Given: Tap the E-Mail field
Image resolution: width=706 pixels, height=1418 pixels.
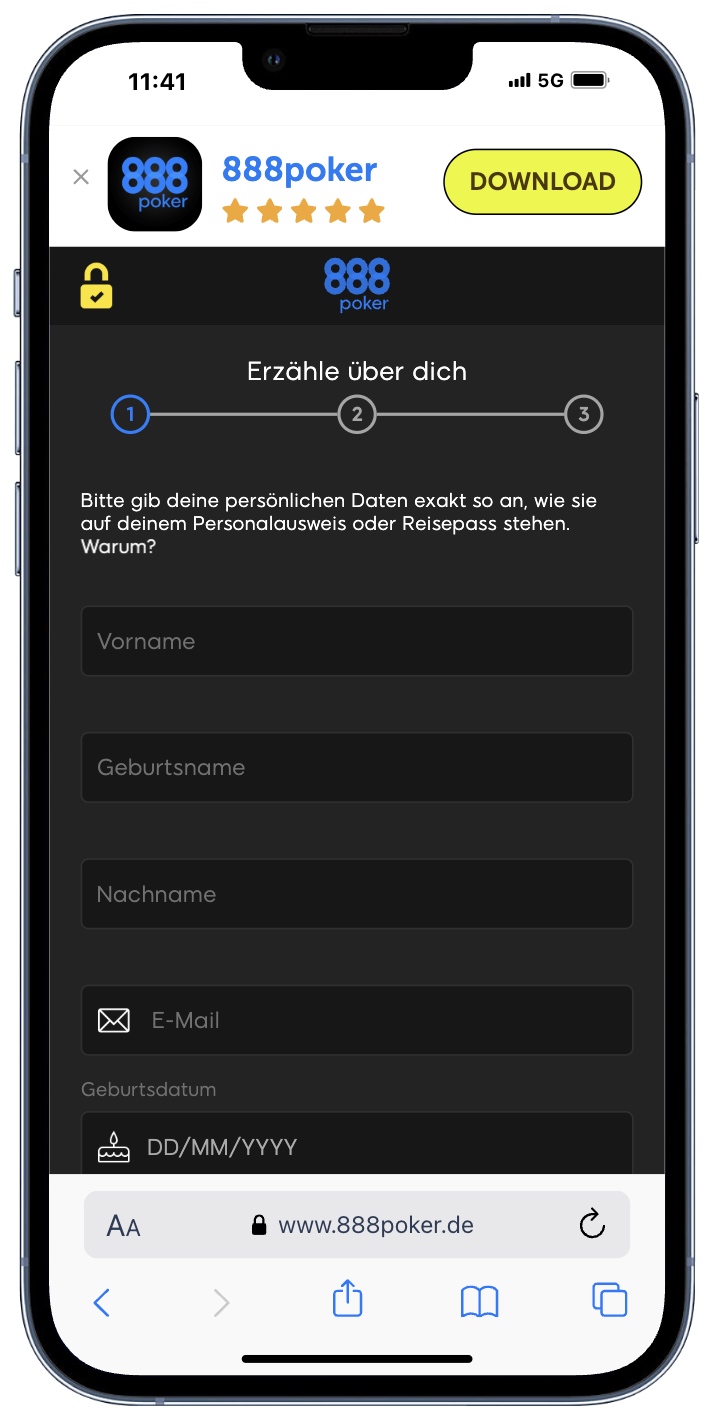Looking at the screenshot, I should pos(357,1020).
